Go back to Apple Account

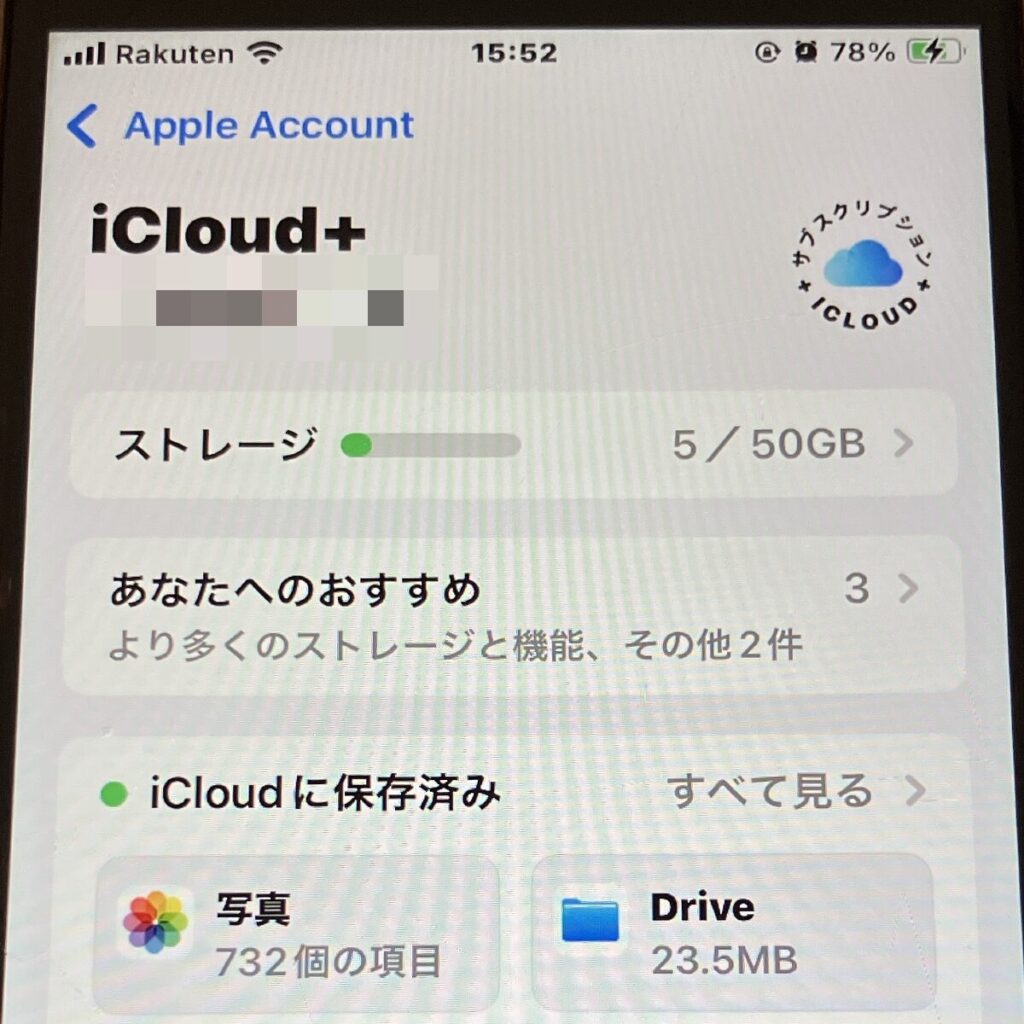click(240, 127)
